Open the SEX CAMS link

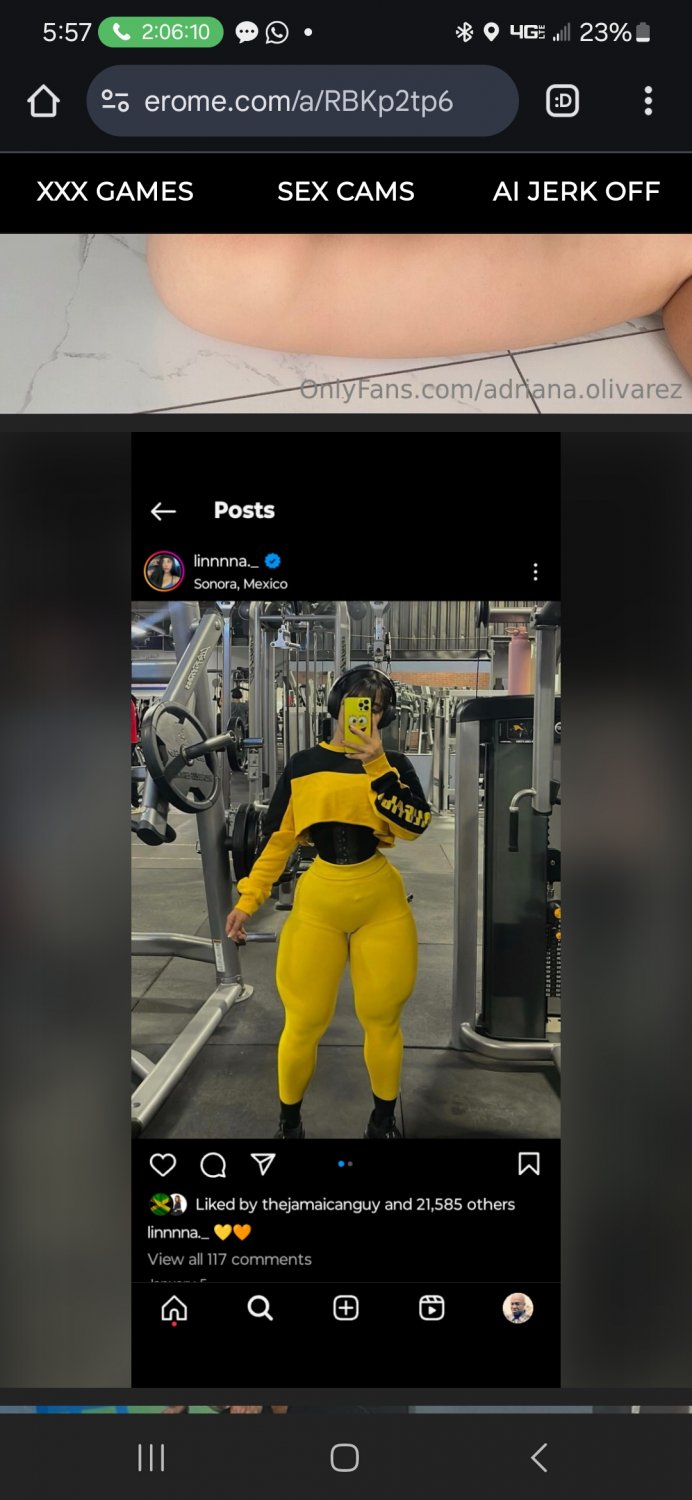click(x=346, y=192)
